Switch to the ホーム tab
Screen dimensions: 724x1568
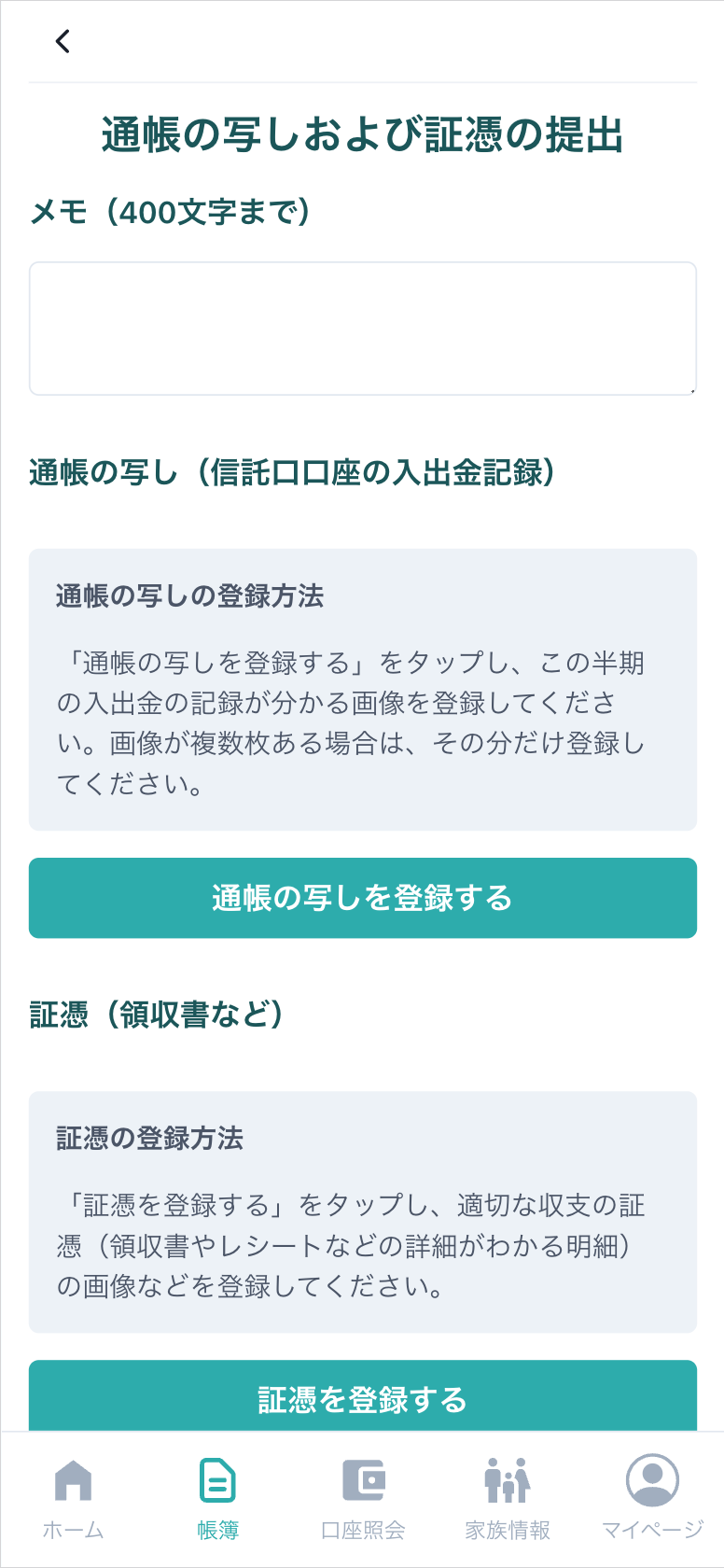(x=73, y=1499)
